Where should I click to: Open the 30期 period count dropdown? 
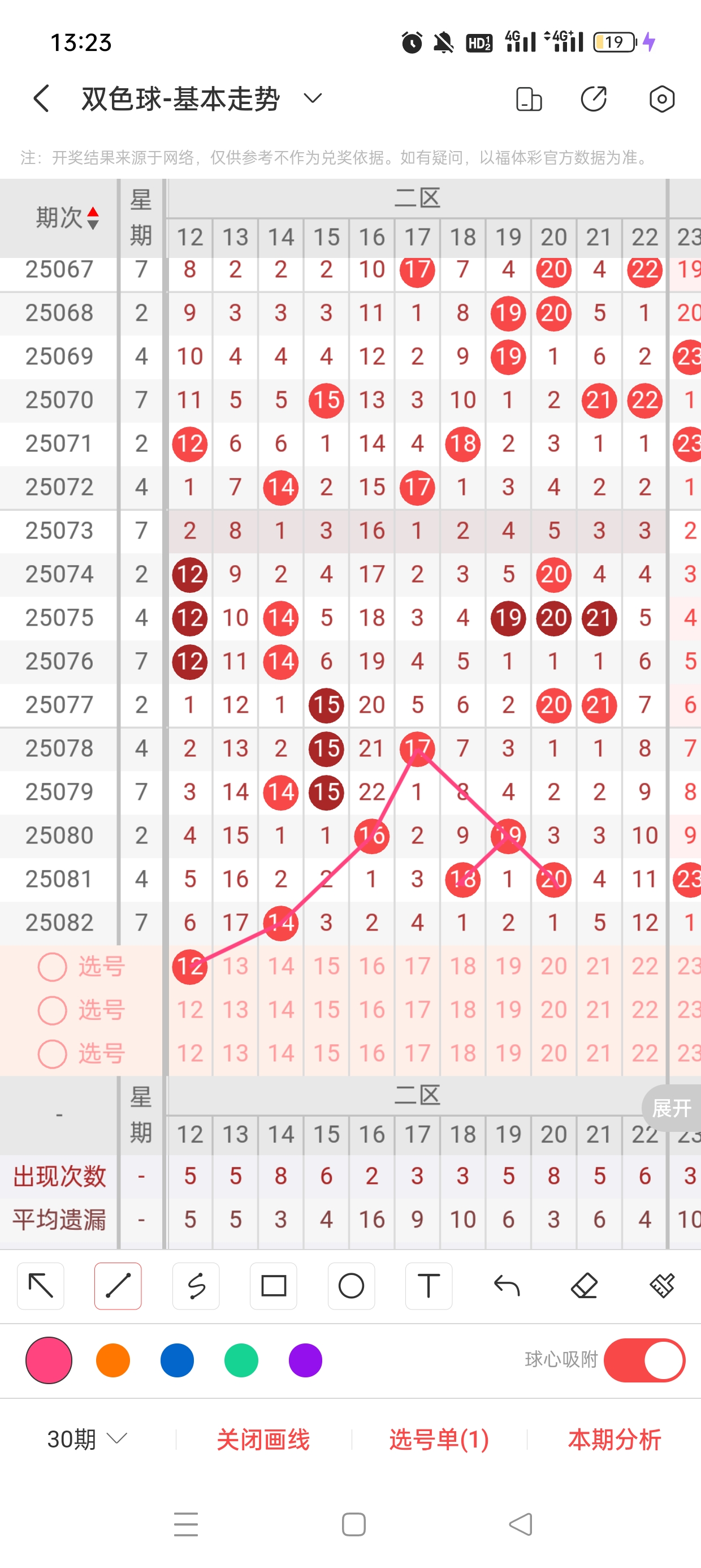tap(86, 1439)
